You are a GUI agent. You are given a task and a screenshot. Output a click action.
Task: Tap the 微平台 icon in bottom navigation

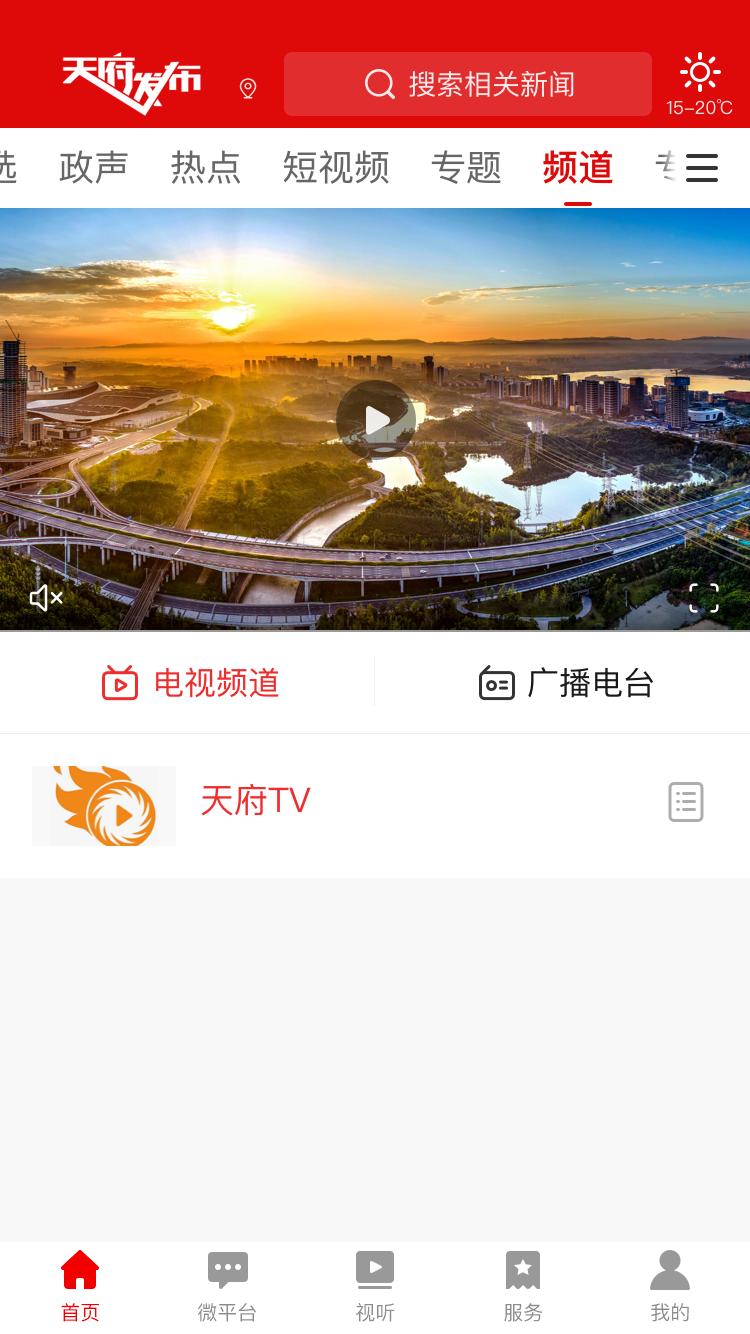coord(227,1268)
